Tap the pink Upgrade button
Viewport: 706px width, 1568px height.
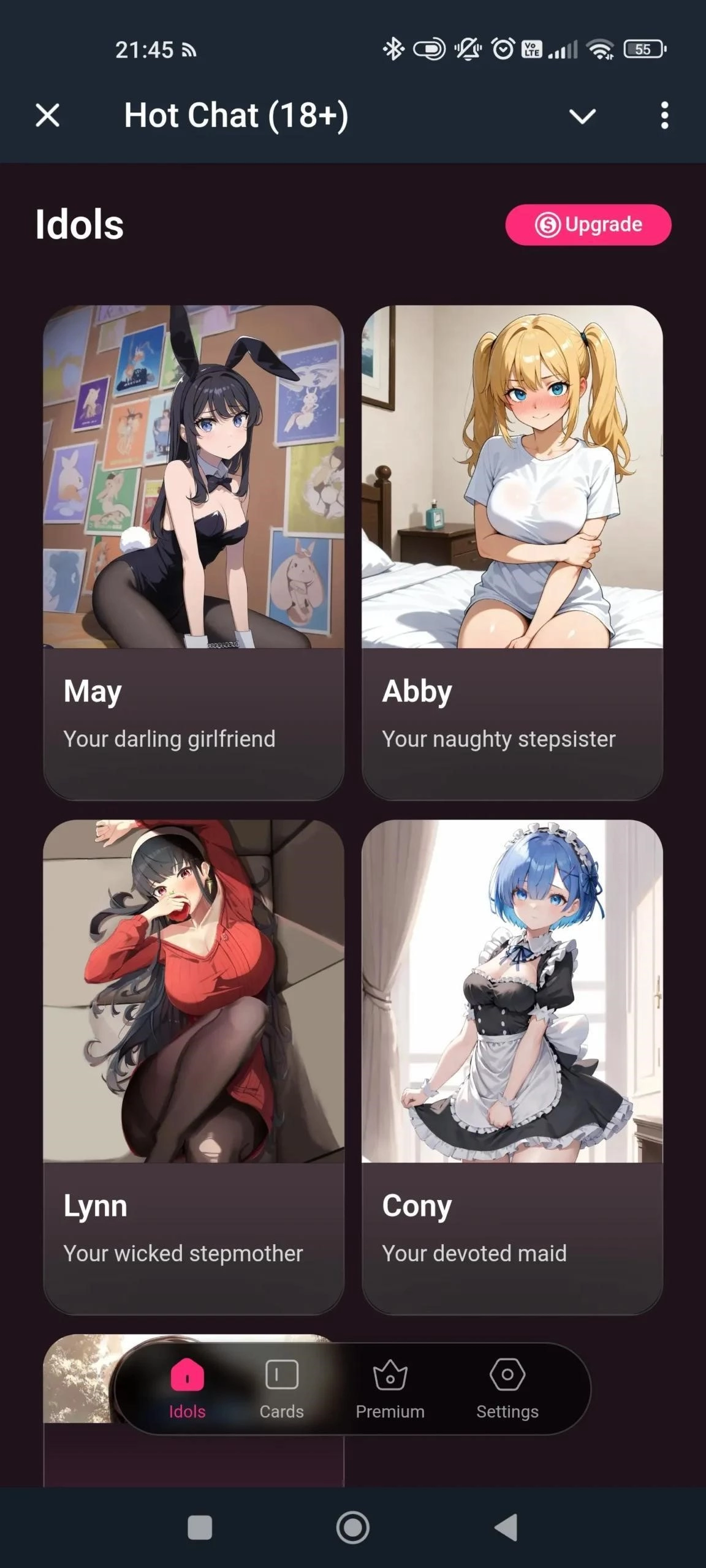point(588,225)
